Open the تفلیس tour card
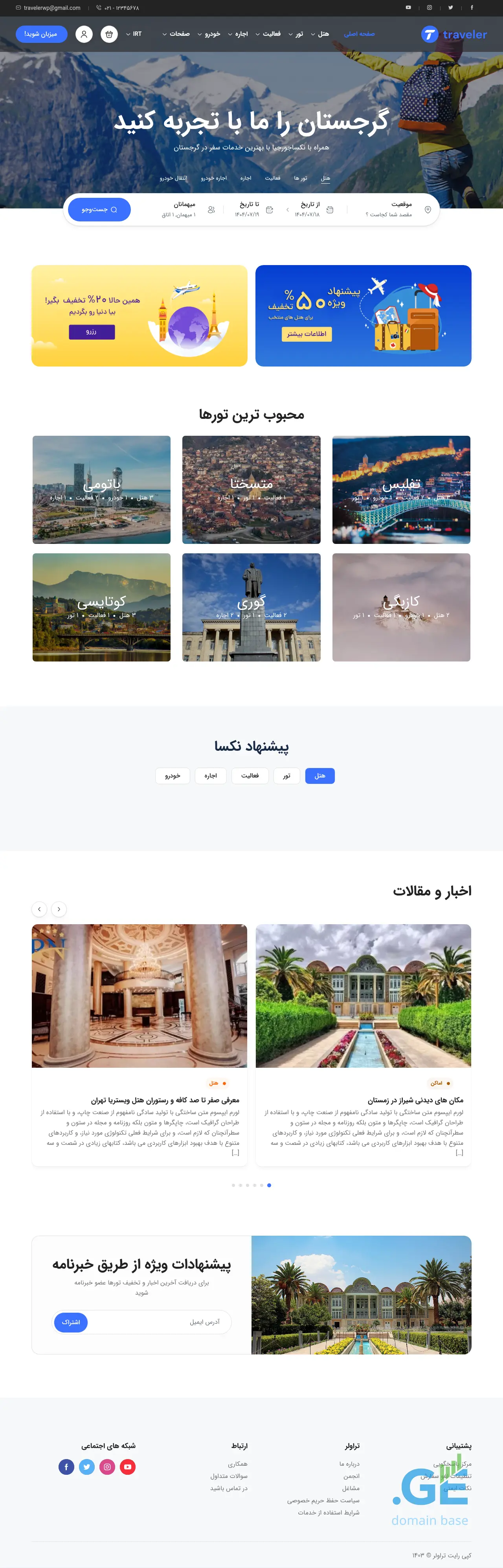This screenshot has height=1568, width=503. click(401, 489)
